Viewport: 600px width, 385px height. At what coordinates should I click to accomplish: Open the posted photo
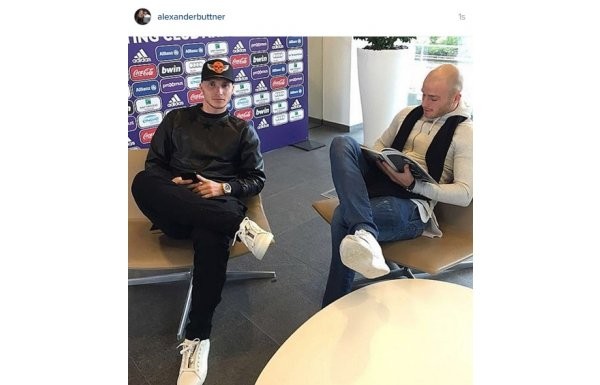tap(300, 210)
